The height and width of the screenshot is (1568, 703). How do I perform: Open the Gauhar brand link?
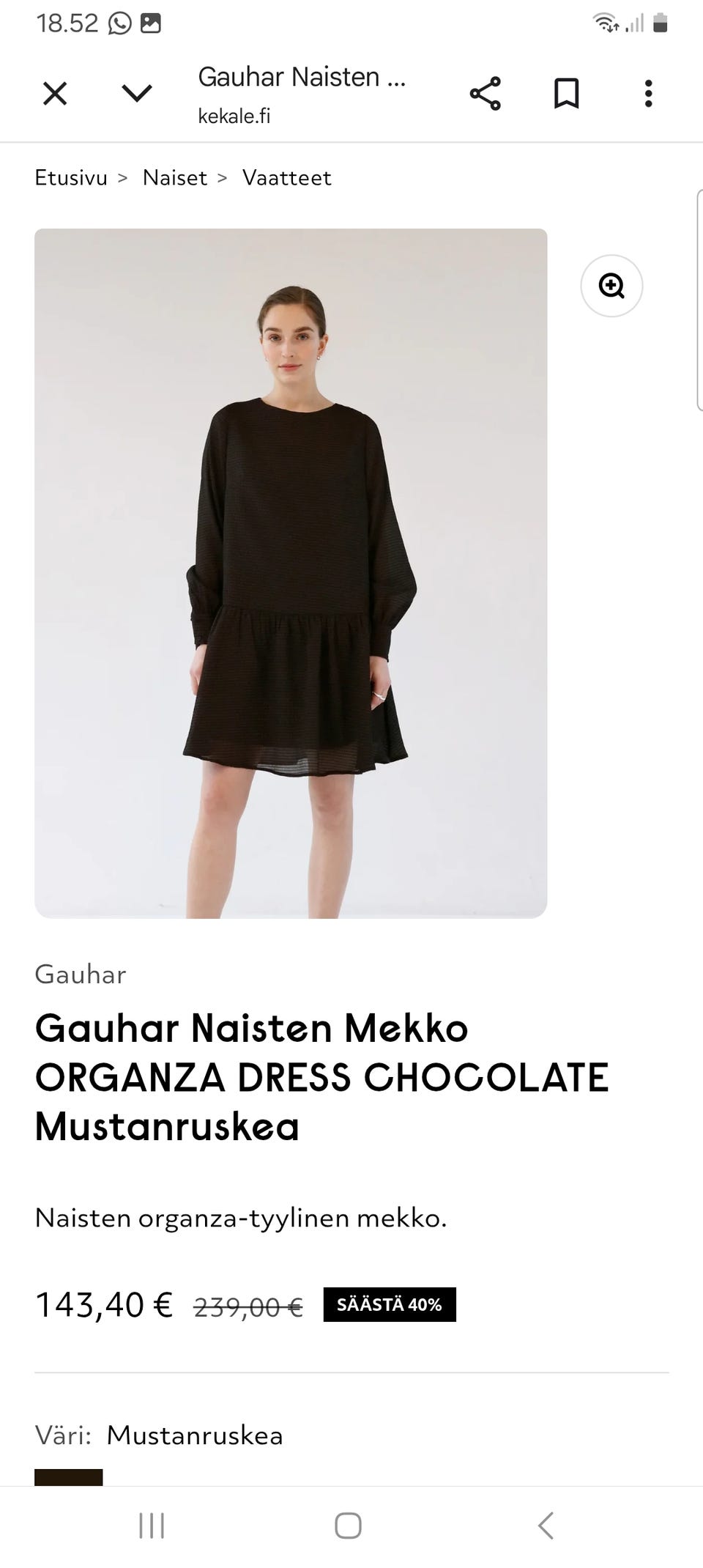[x=81, y=975]
